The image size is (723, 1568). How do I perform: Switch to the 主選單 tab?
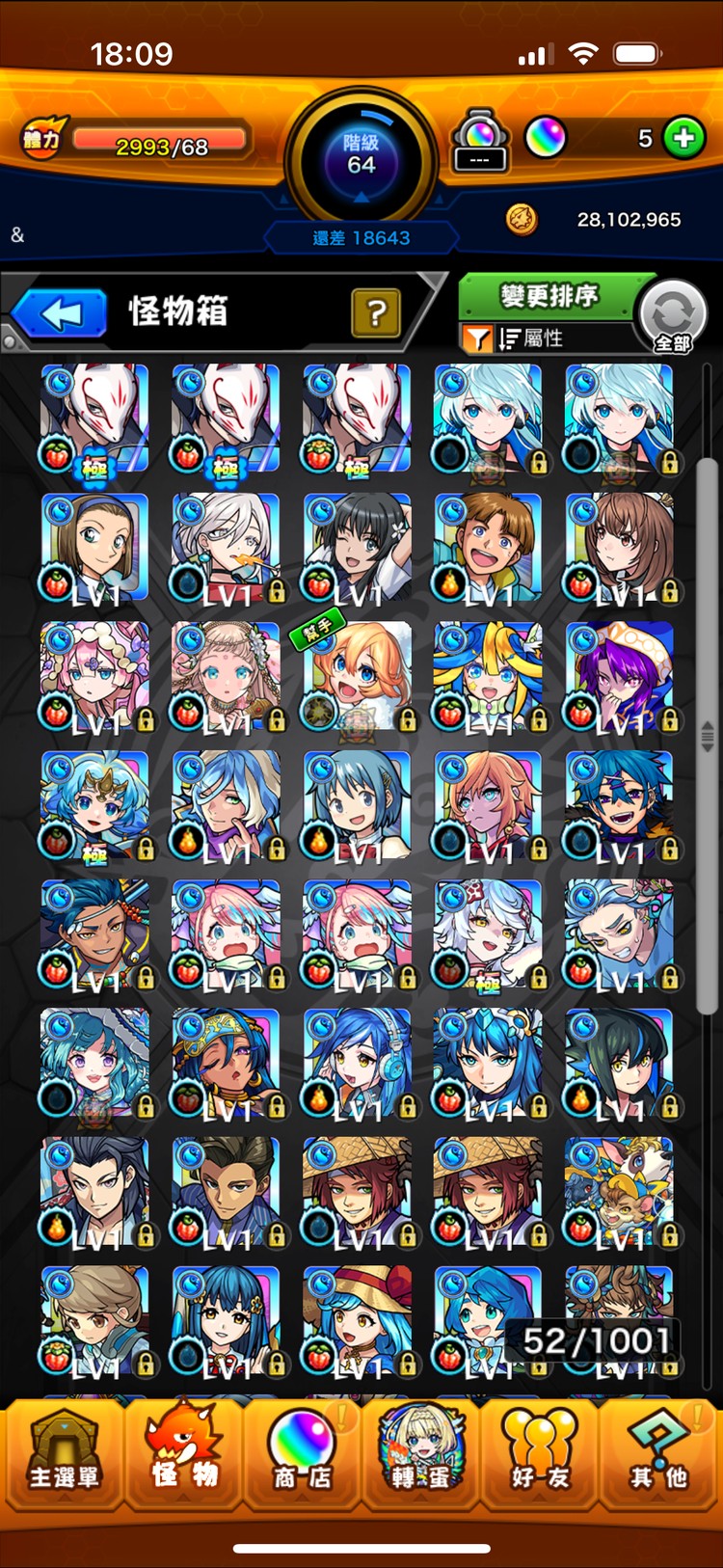pyautogui.click(x=64, y=1452)
